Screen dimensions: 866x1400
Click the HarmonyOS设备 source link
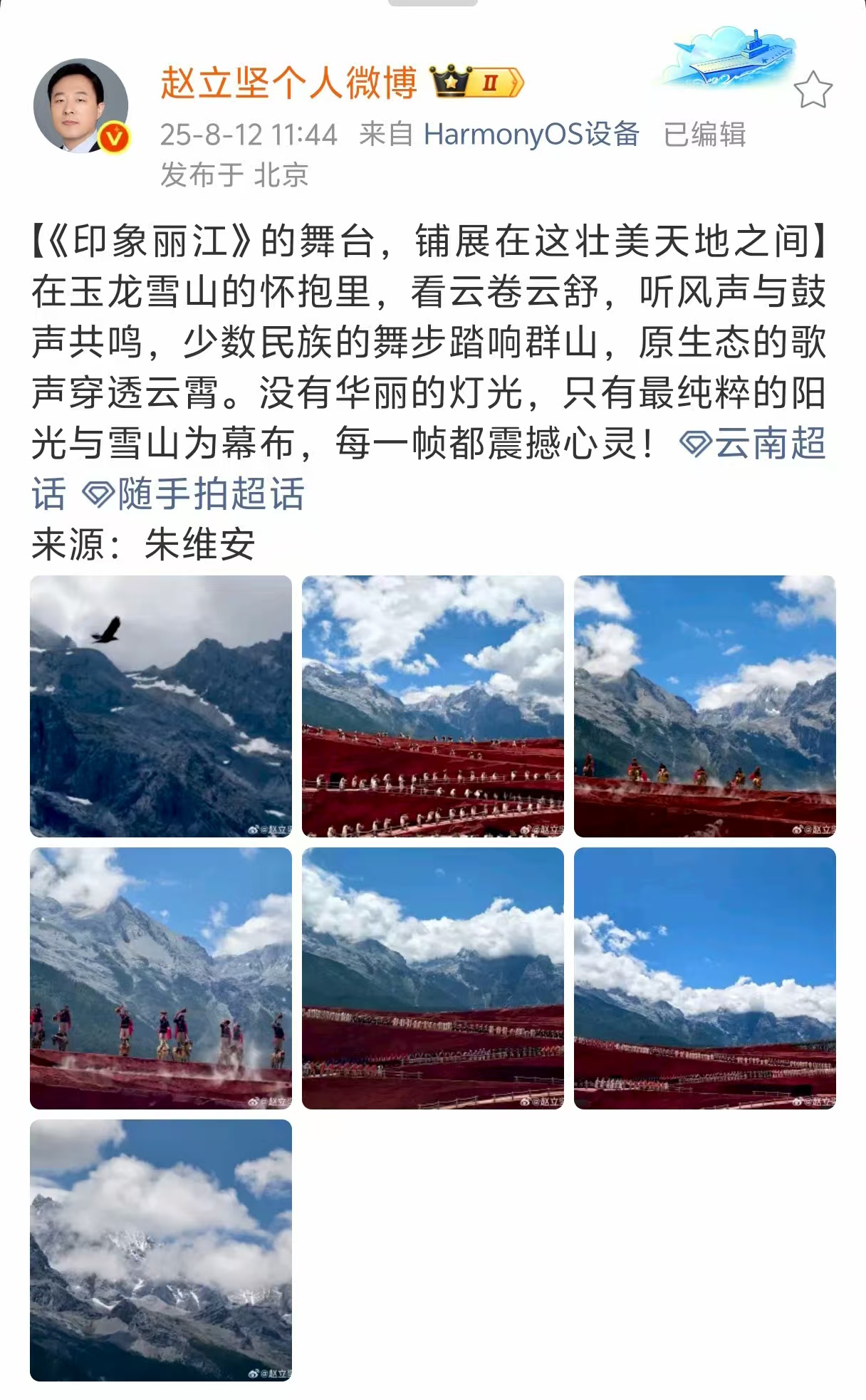click(x=531, y=134)
